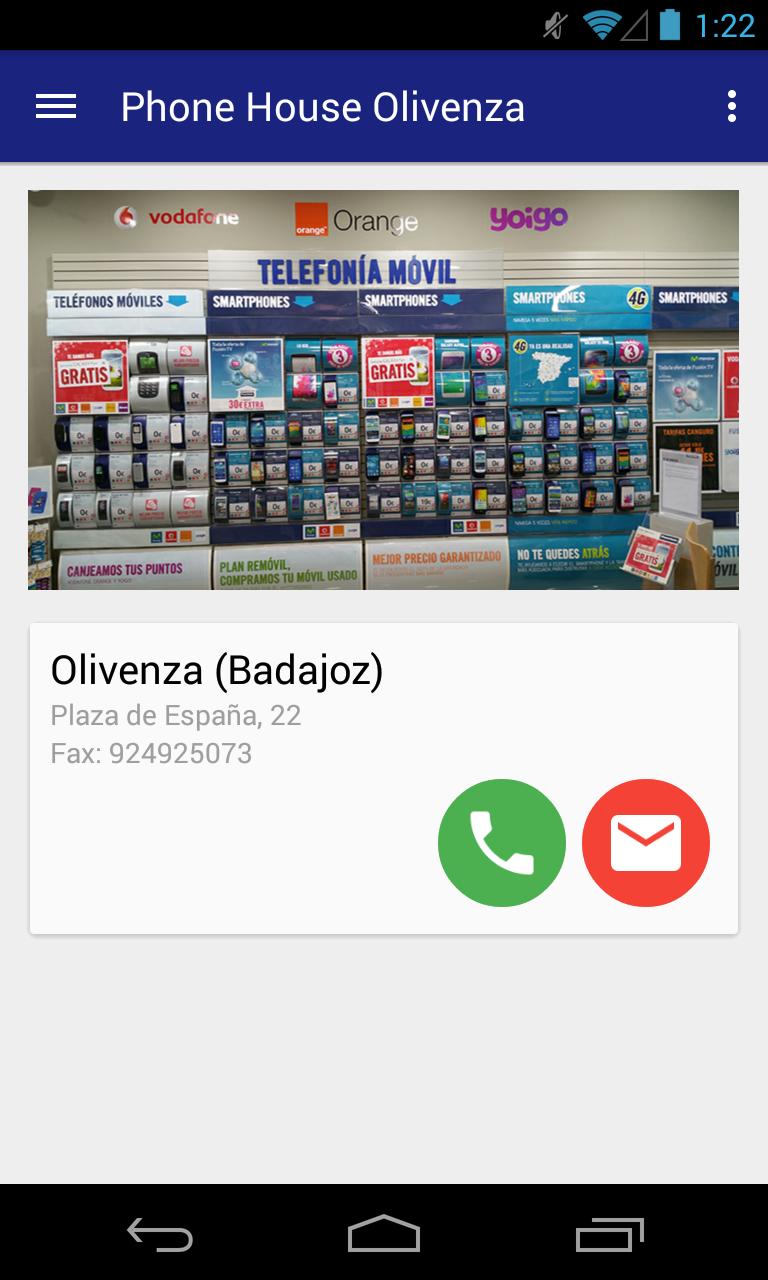The width and height of the screenshot is (768, 1280).
Task: Tap the fax number 924925073
Action: pos(150,753)
